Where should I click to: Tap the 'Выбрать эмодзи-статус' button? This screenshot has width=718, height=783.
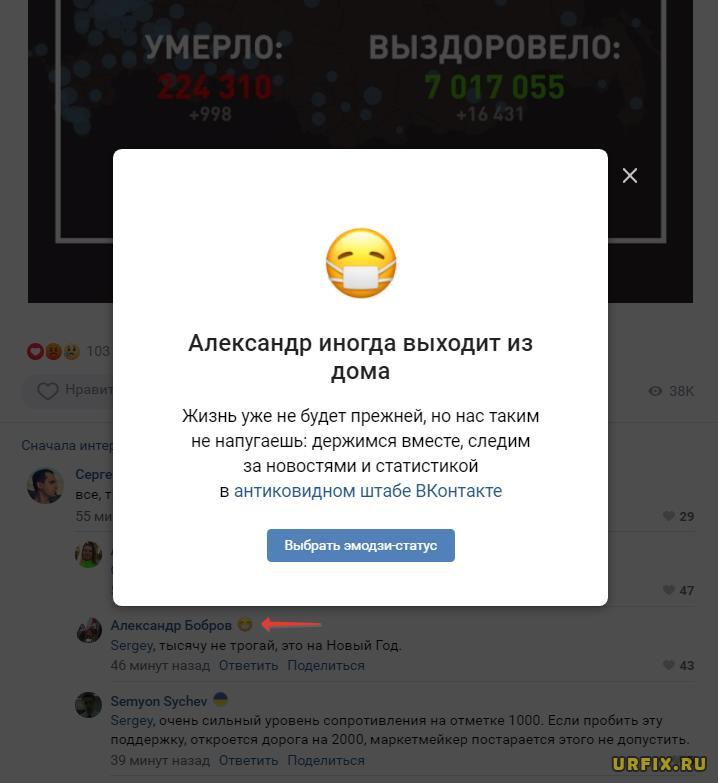pos(360,546)
